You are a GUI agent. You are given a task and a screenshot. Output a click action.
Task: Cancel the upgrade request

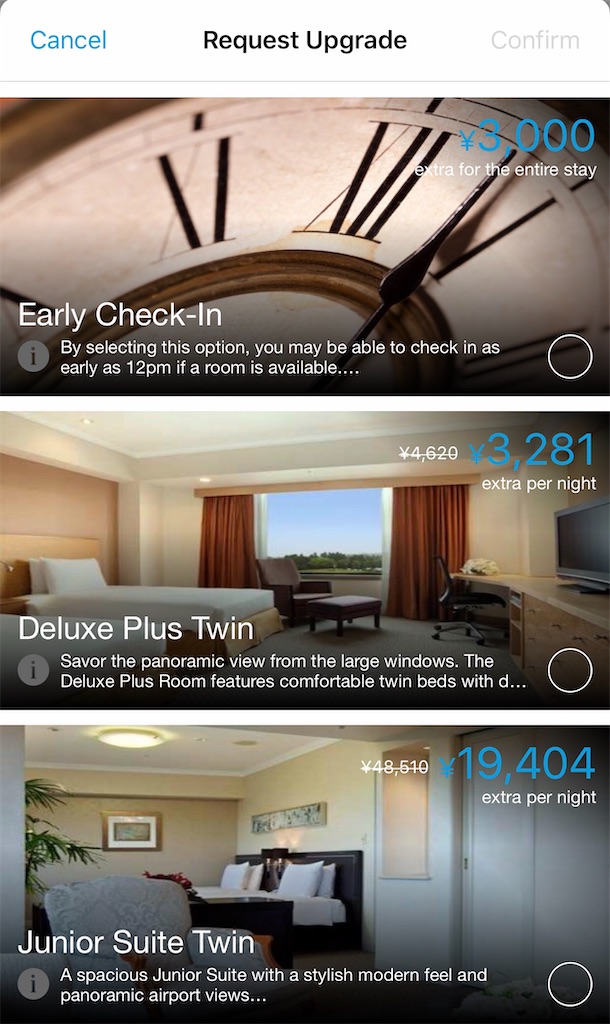tap(68, 40)
